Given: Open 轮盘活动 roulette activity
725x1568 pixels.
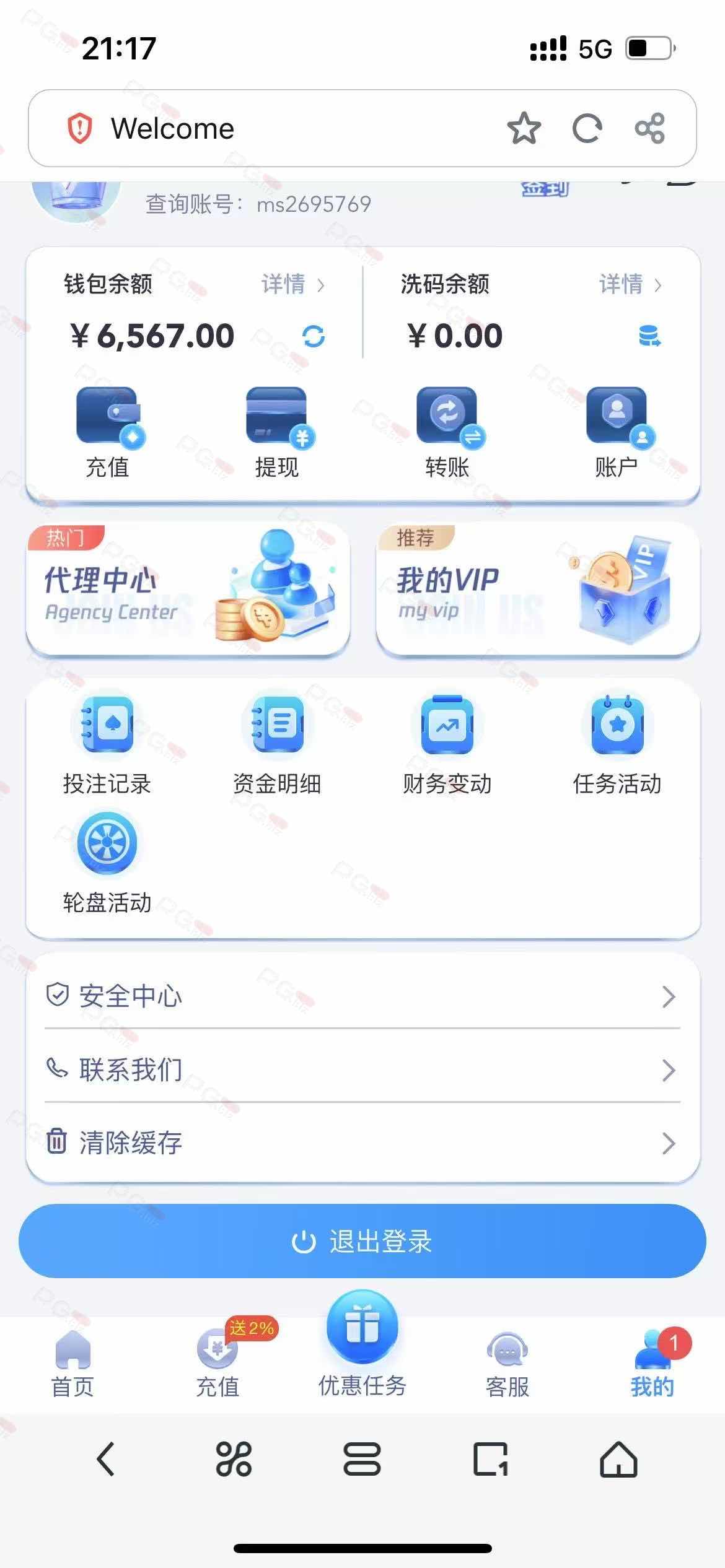Looking at the screenshot, I should [107, 862].
